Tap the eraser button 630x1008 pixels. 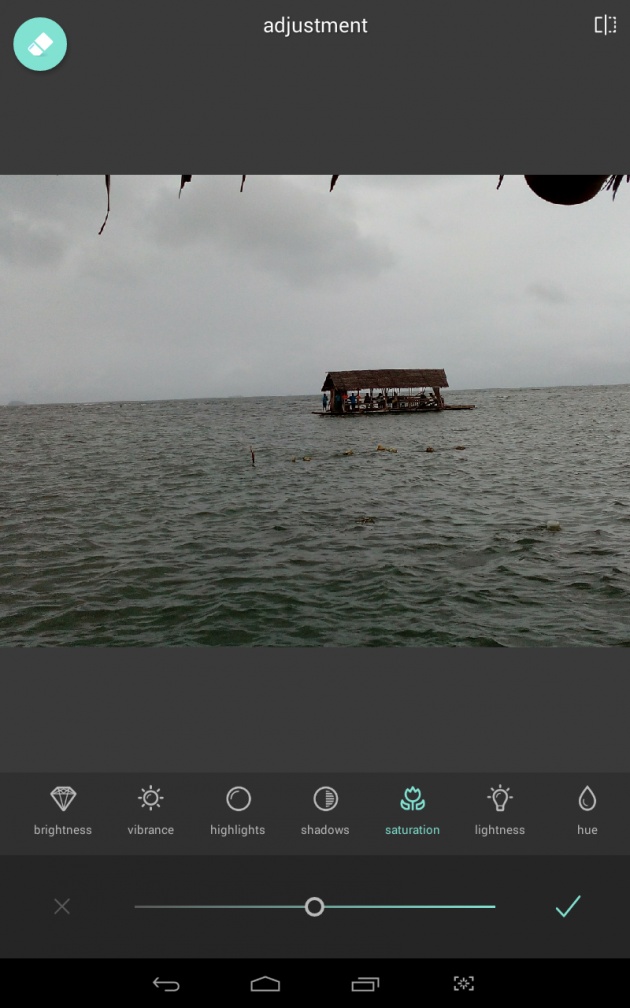point(40,44)
